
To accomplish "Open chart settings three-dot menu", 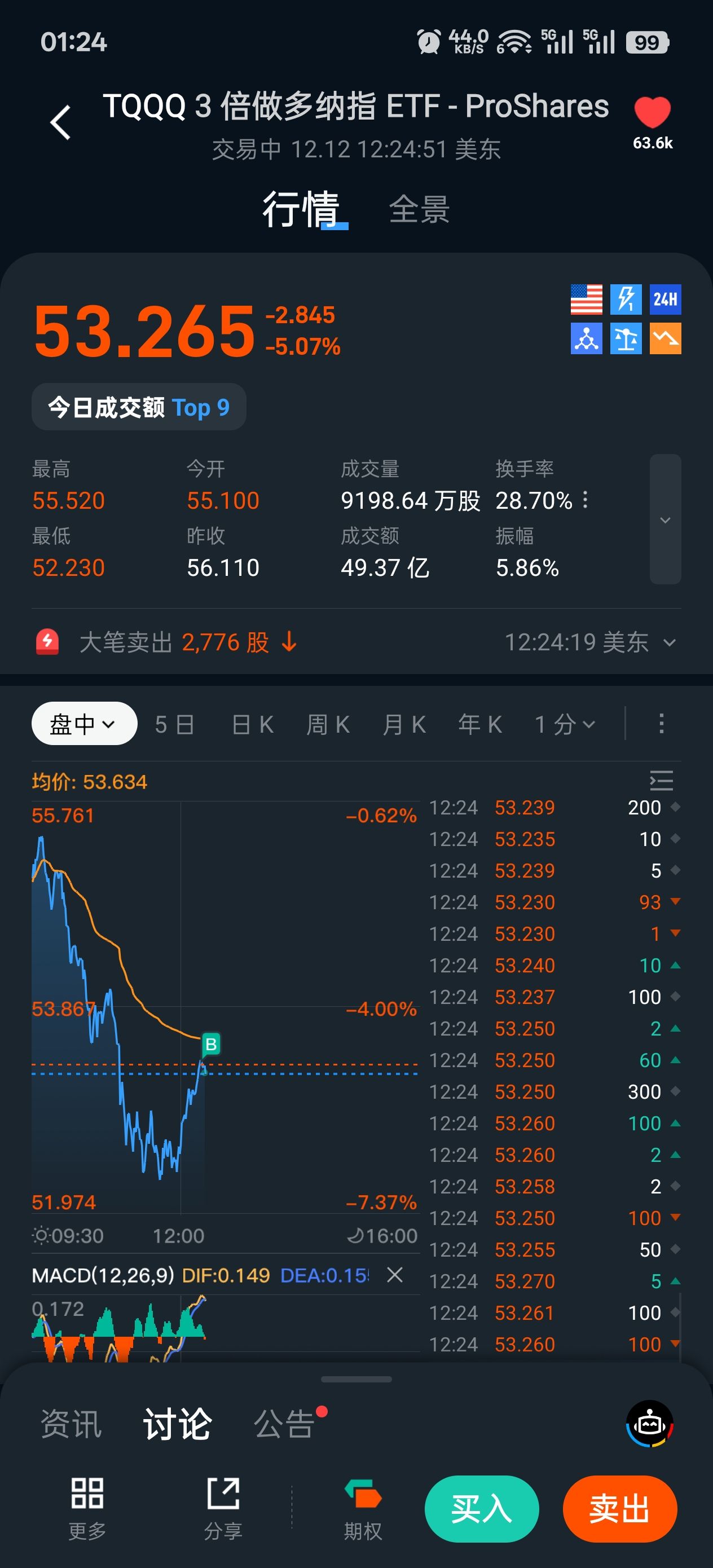I will coord(661,724).
